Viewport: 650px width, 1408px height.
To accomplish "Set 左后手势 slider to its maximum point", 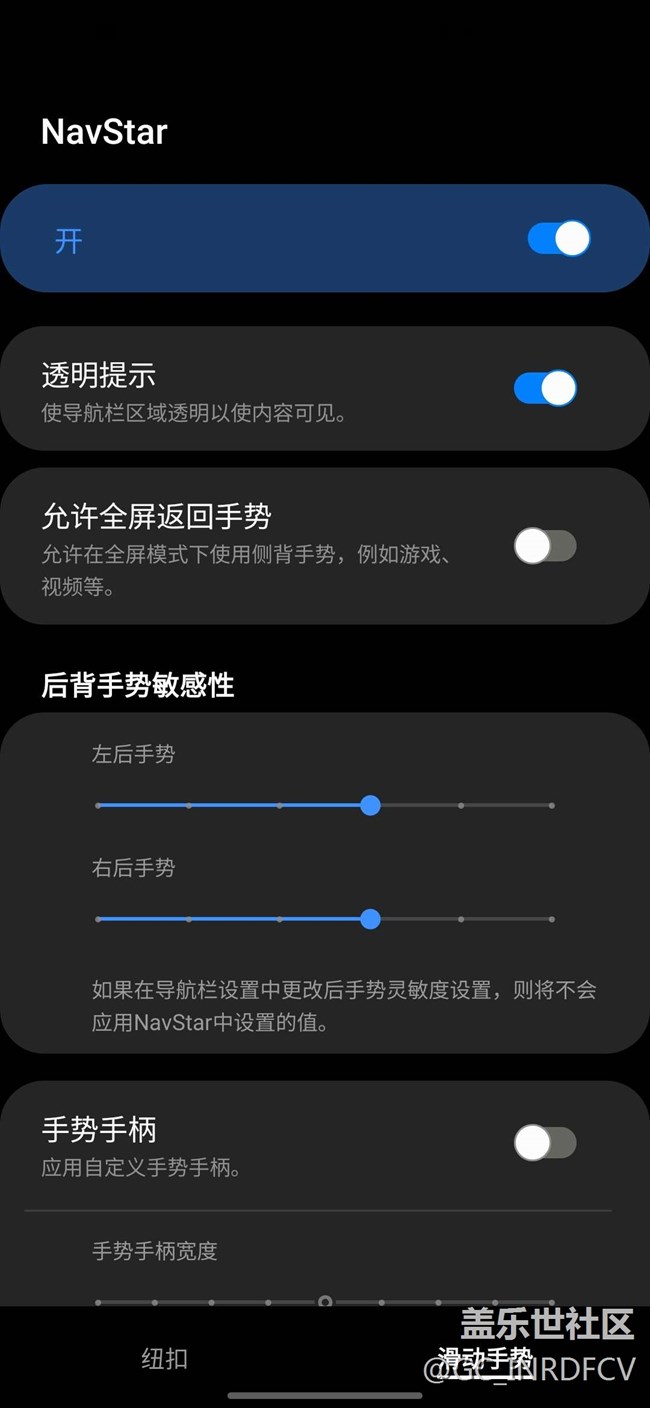I will click(x=551, y=805).
